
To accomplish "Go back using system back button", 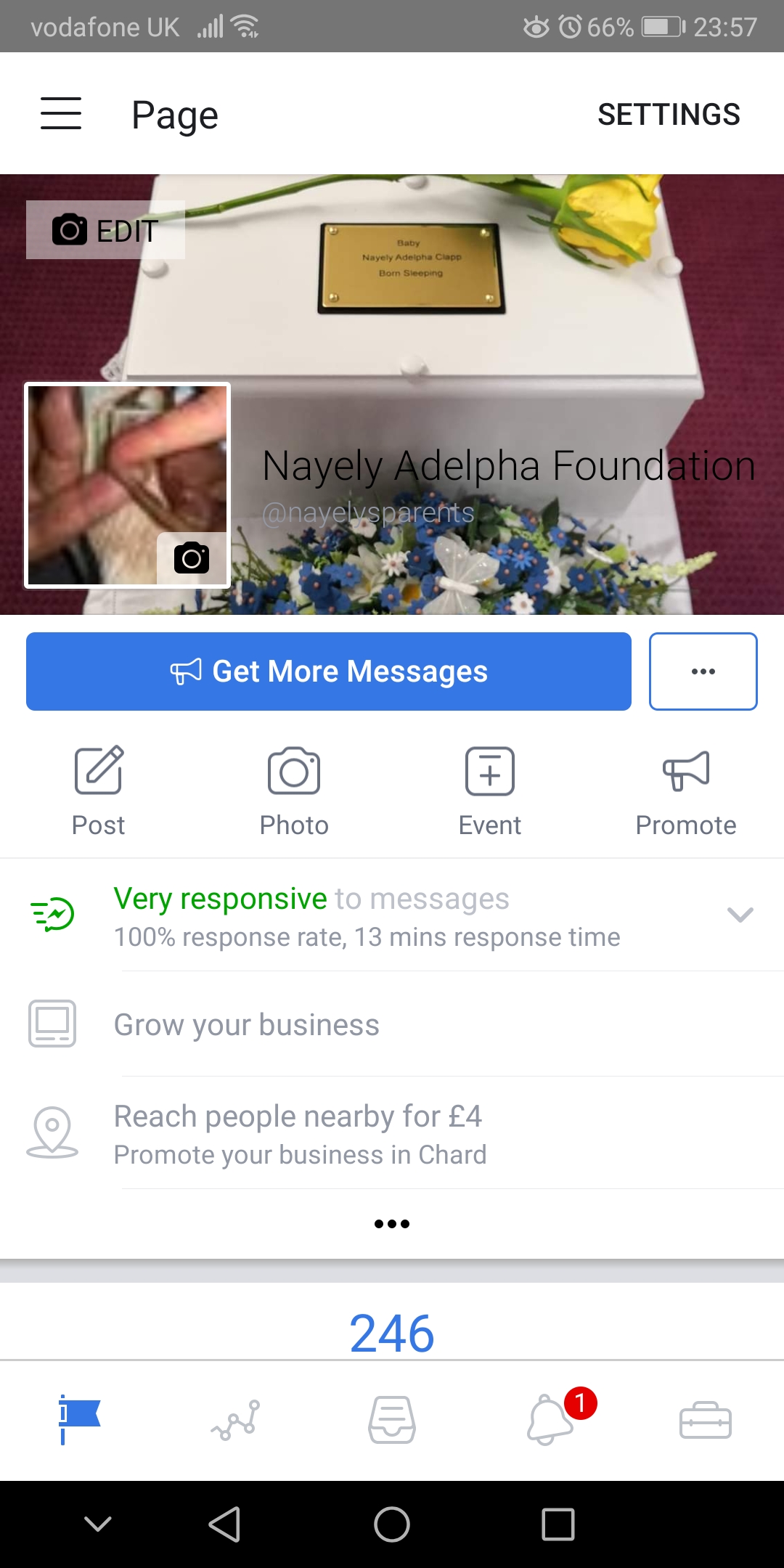I will coord(224,1524).
